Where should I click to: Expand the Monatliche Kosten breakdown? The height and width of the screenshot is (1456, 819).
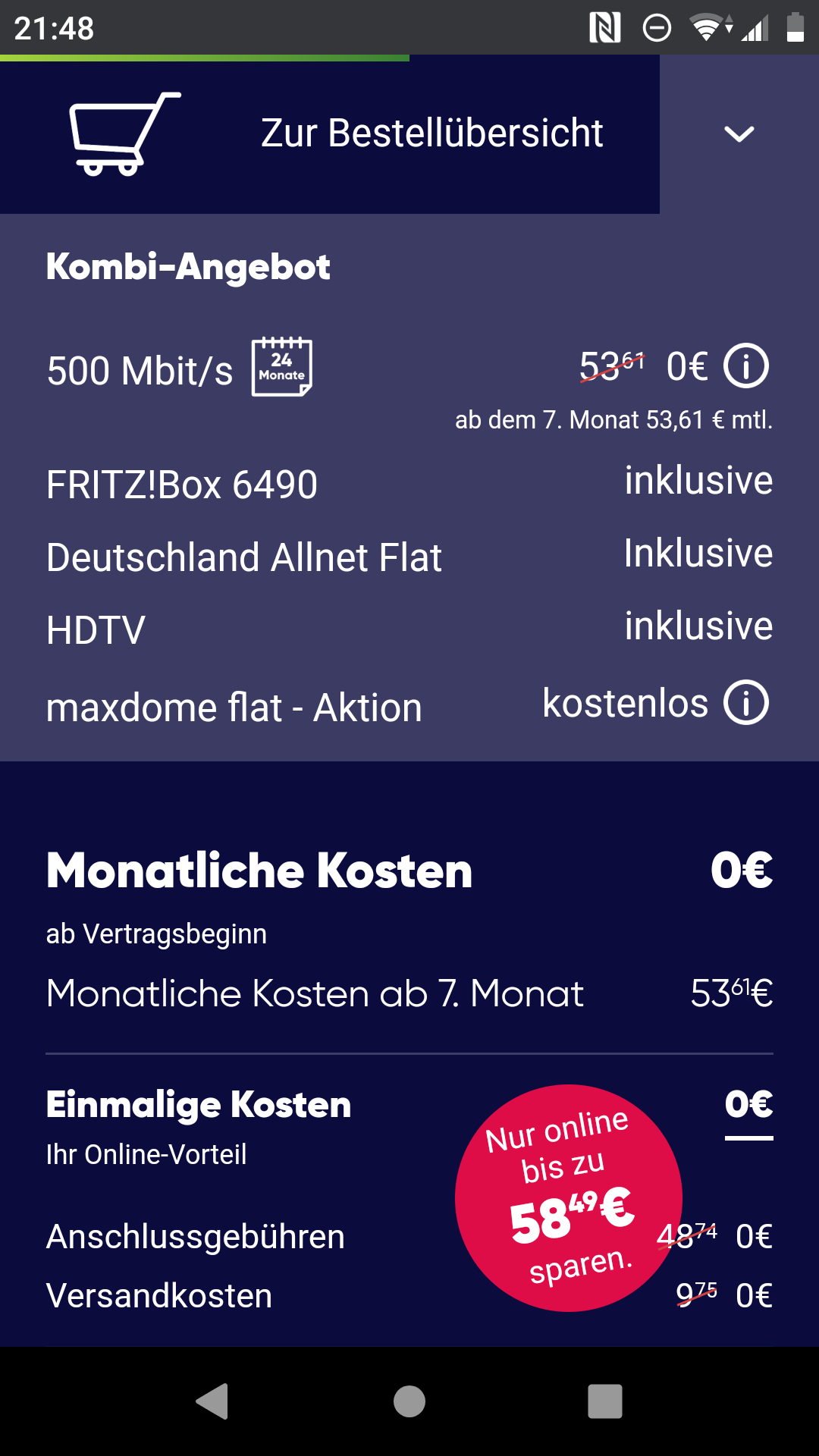pyautogui.click(x=258, y=871)
